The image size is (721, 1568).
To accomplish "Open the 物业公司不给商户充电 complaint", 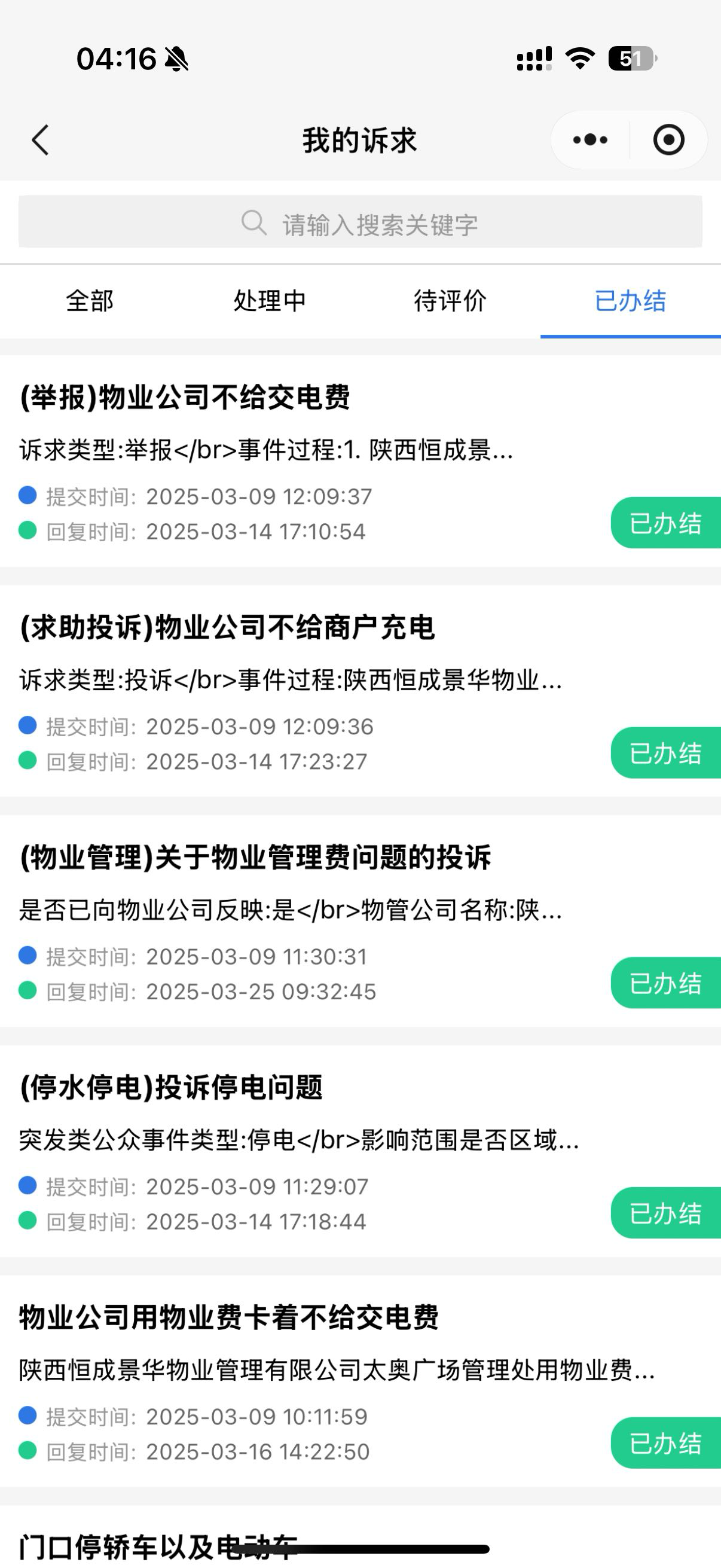I will pyautogui.click(x=227, y=627).
